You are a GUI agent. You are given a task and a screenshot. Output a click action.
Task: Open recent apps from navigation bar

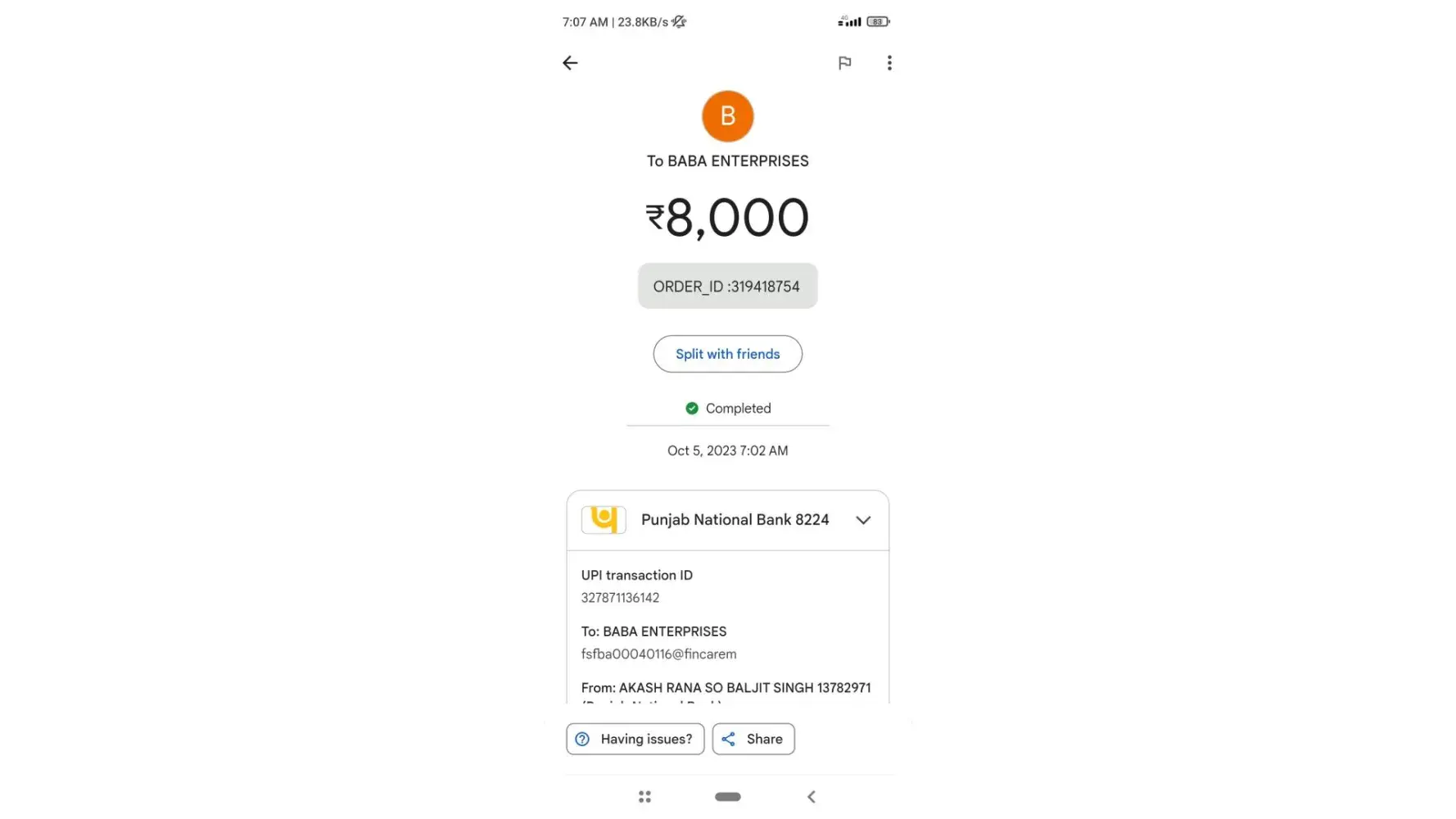point(644,797)
